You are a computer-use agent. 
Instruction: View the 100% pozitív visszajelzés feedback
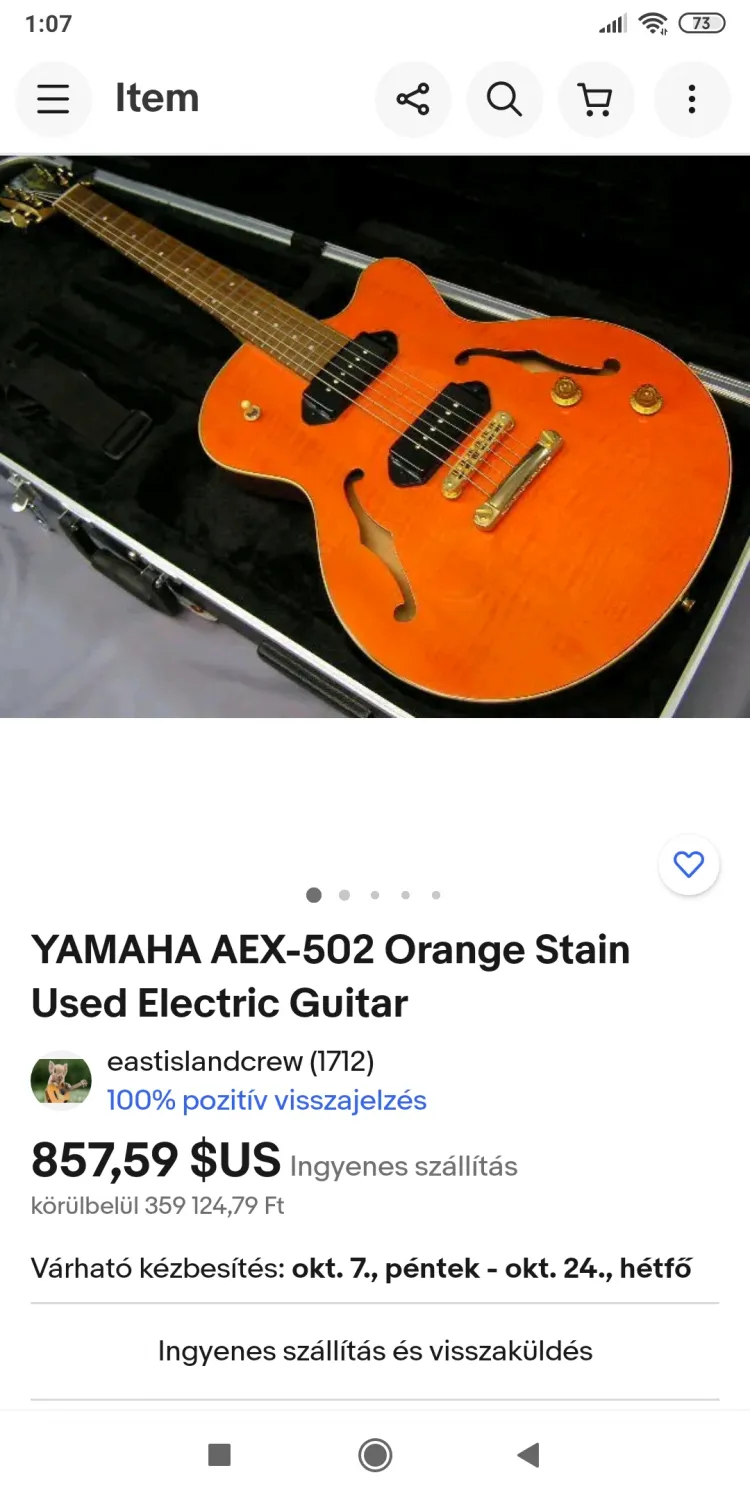267,1101
